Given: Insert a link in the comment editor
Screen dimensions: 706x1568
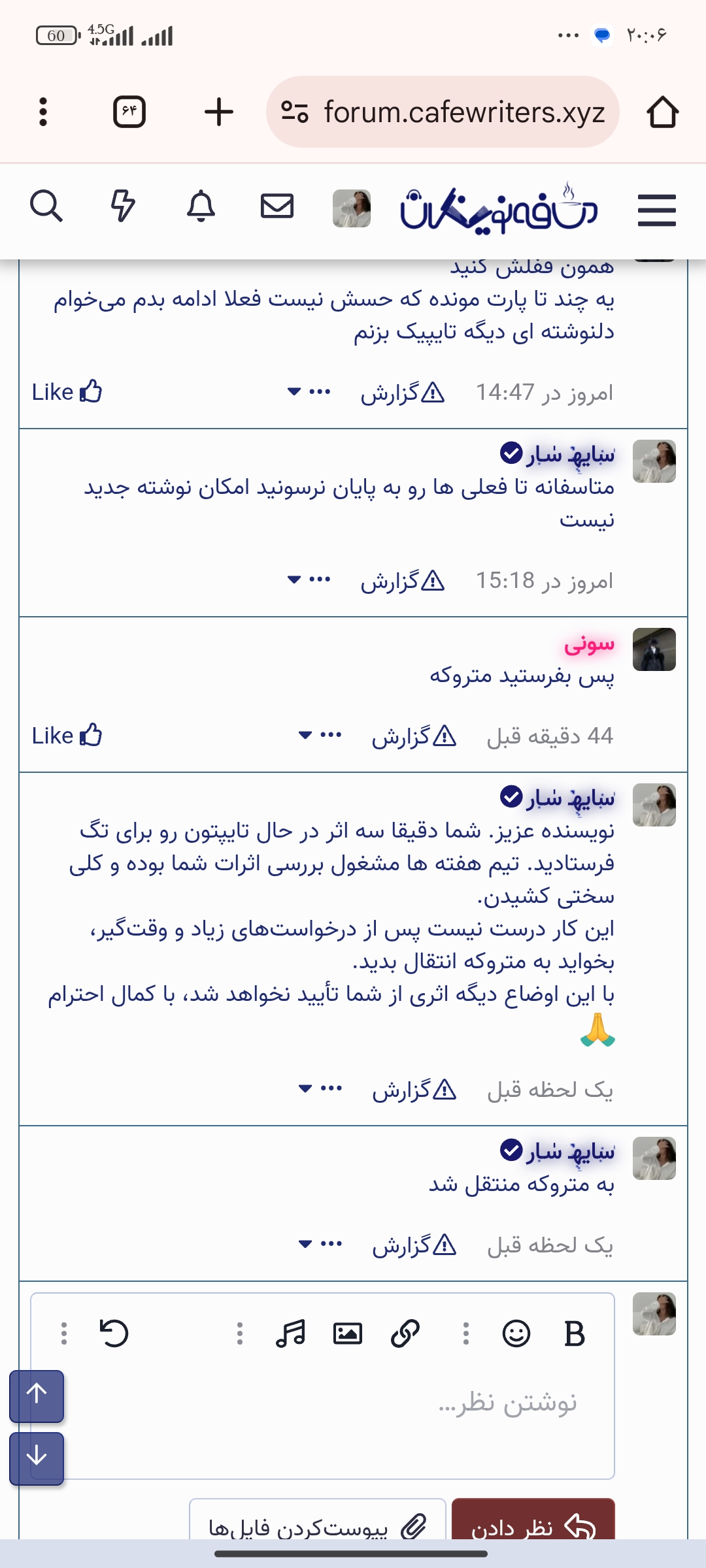Looking at the screenshot, I should 405,1333.
